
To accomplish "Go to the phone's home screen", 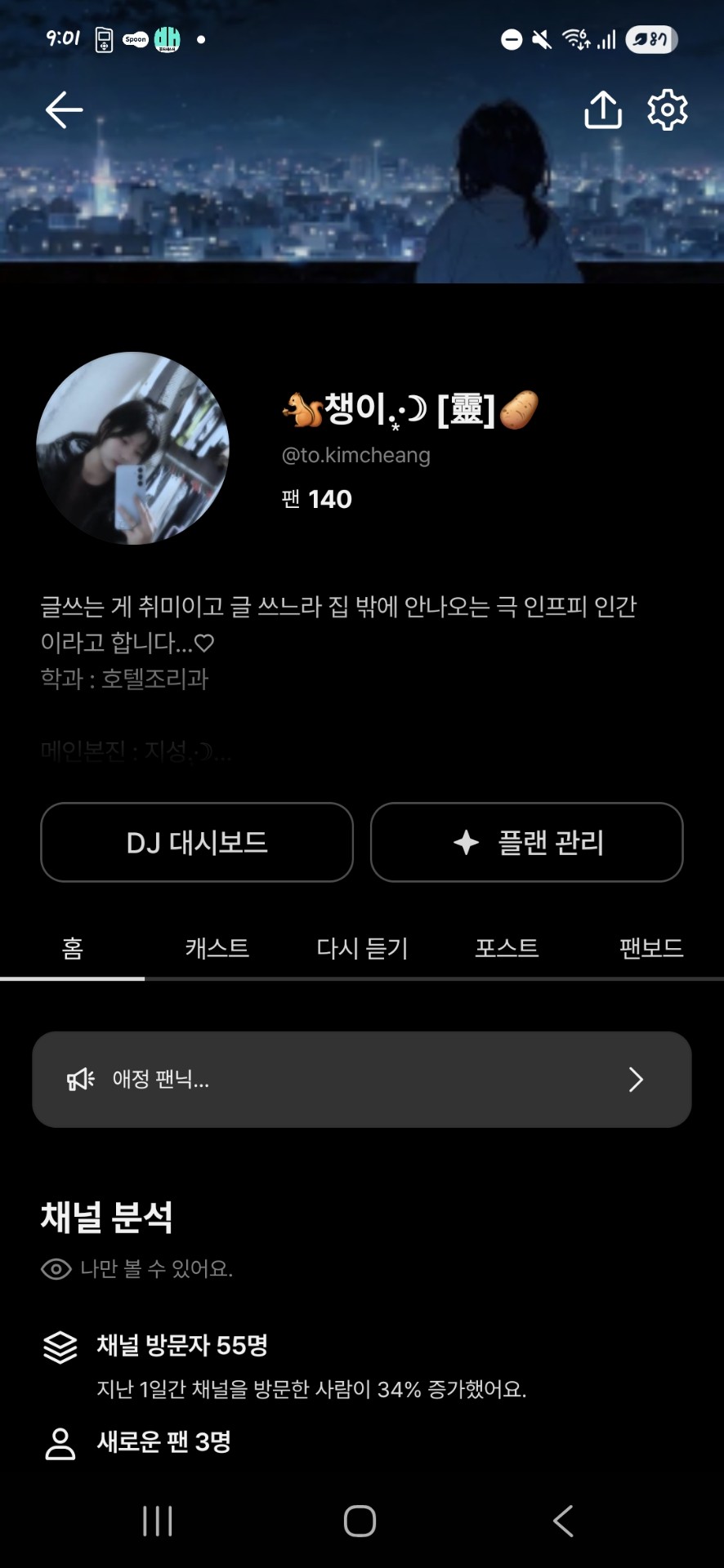I will click(x=360, y=1521).
